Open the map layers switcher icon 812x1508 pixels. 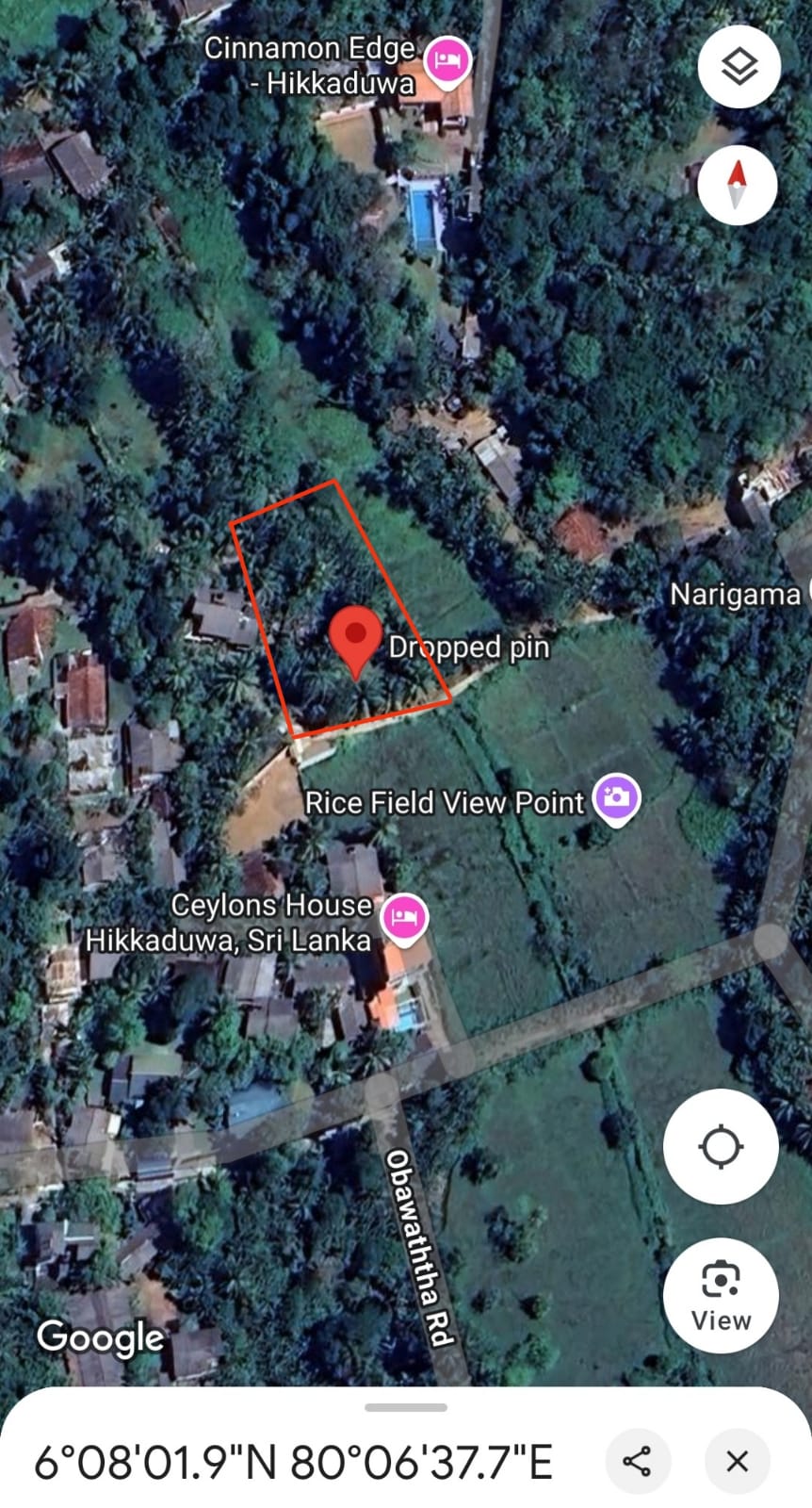[739, 67]
